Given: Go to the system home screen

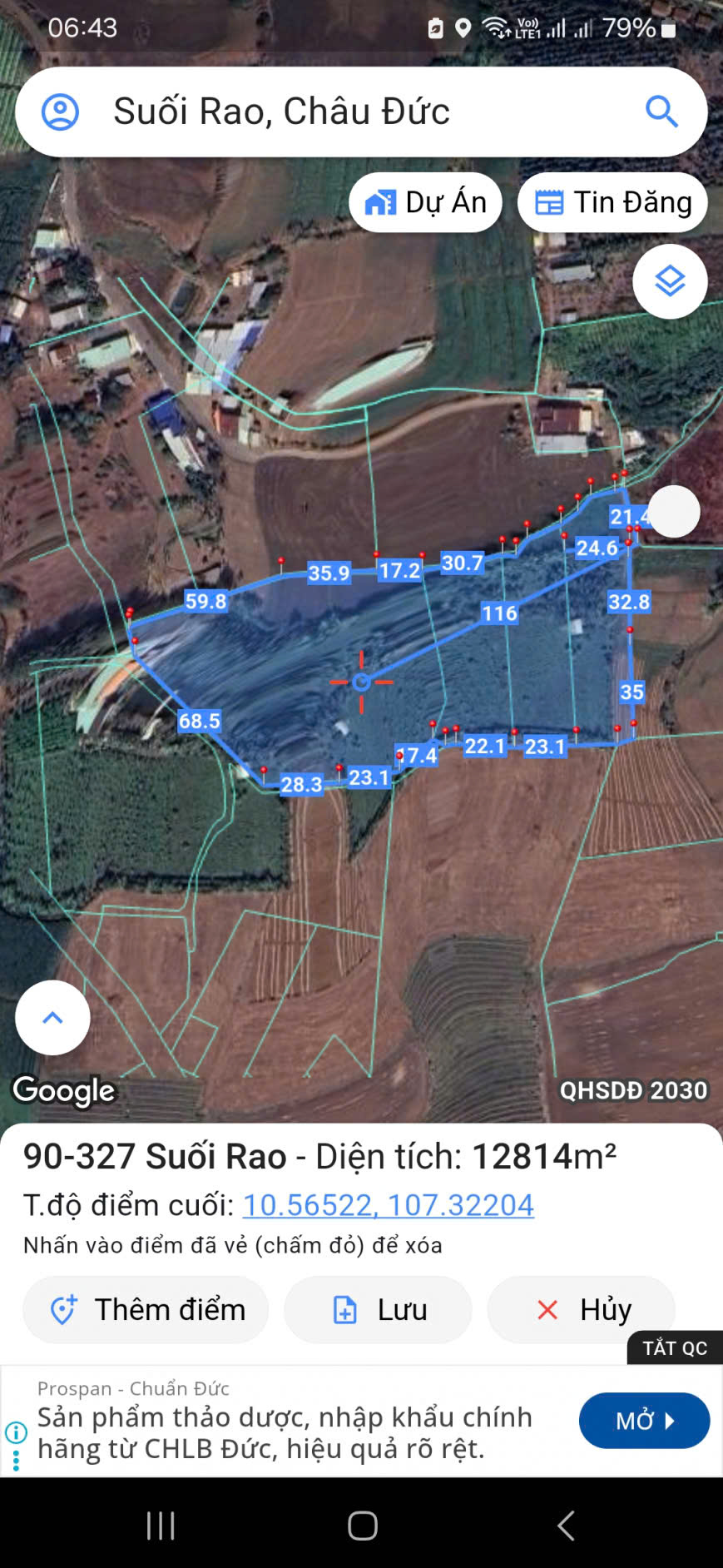Looking at the screenshot, I should coord(362,1526).
